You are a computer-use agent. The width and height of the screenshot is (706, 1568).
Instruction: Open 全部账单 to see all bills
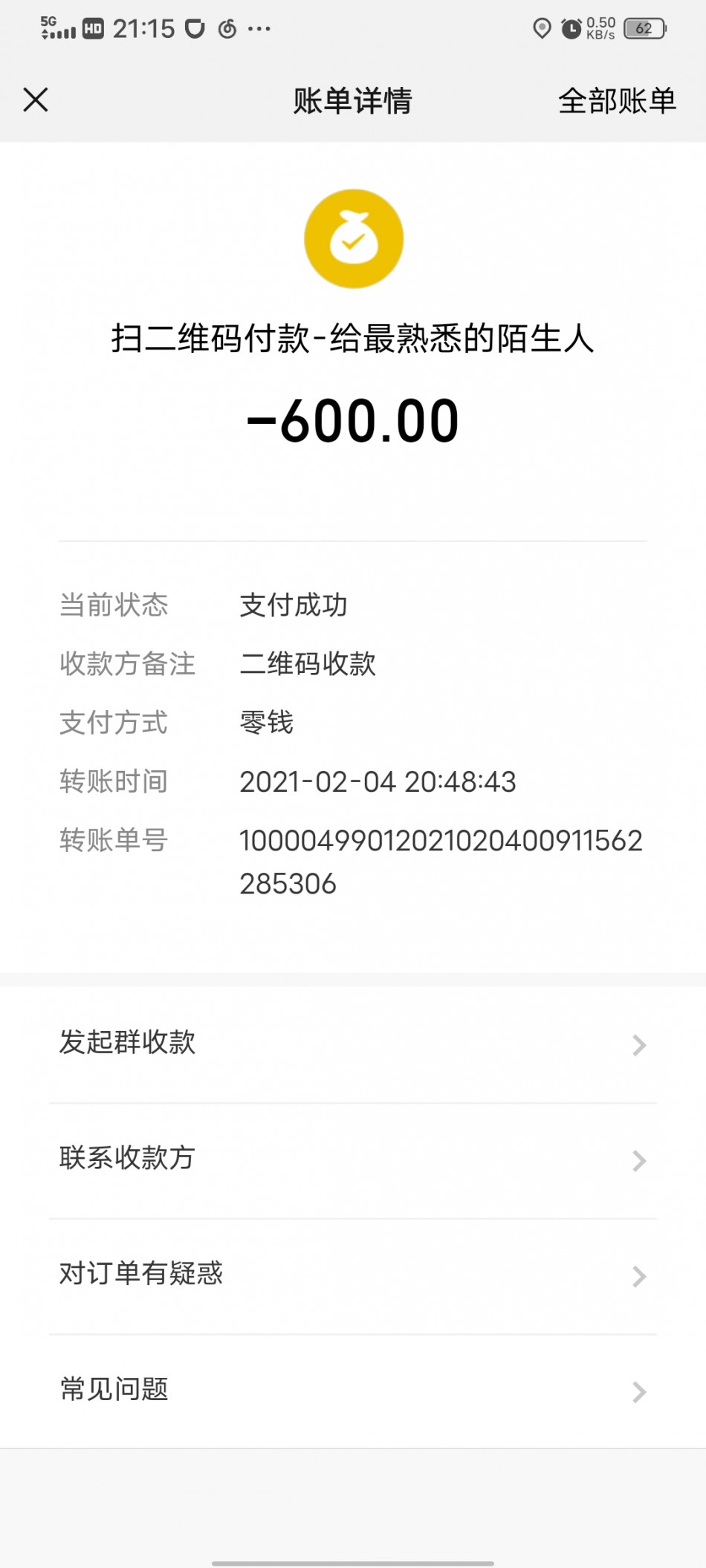click(x=617, y=101)
